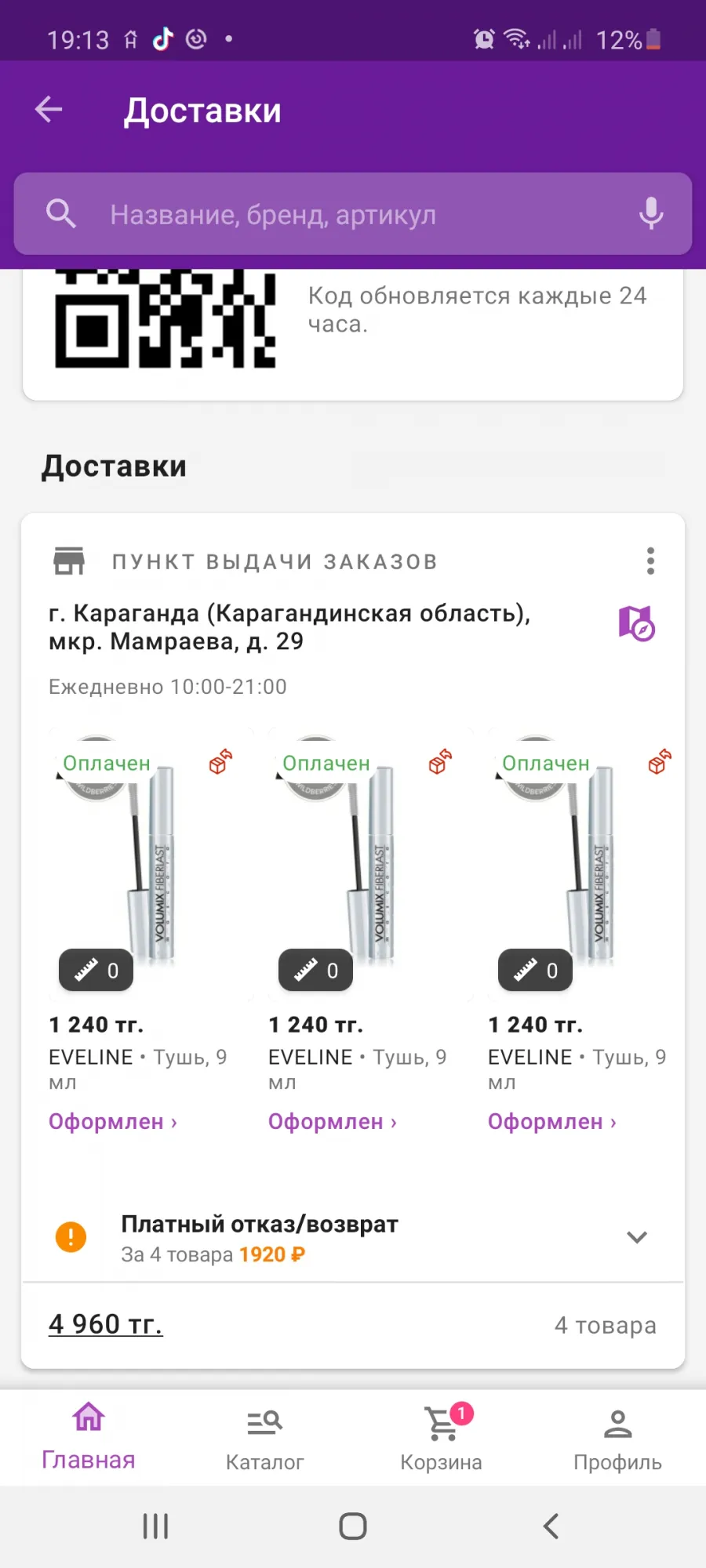The height and width of the screenshot is (1568, 706).
Task: Tap the system home button
Action: (x=353, y=1526)
